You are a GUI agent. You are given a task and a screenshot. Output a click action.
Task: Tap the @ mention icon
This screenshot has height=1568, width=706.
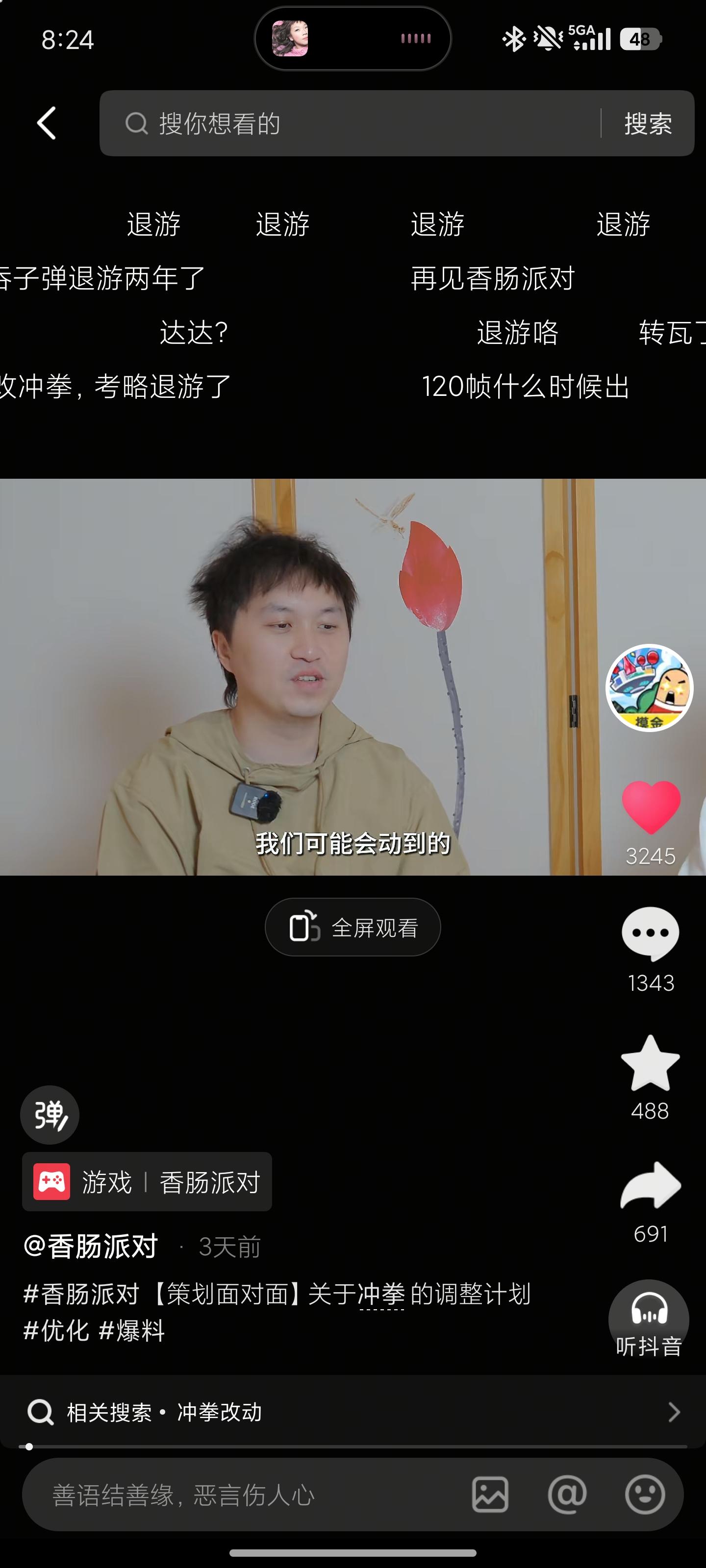[568, 1493]
